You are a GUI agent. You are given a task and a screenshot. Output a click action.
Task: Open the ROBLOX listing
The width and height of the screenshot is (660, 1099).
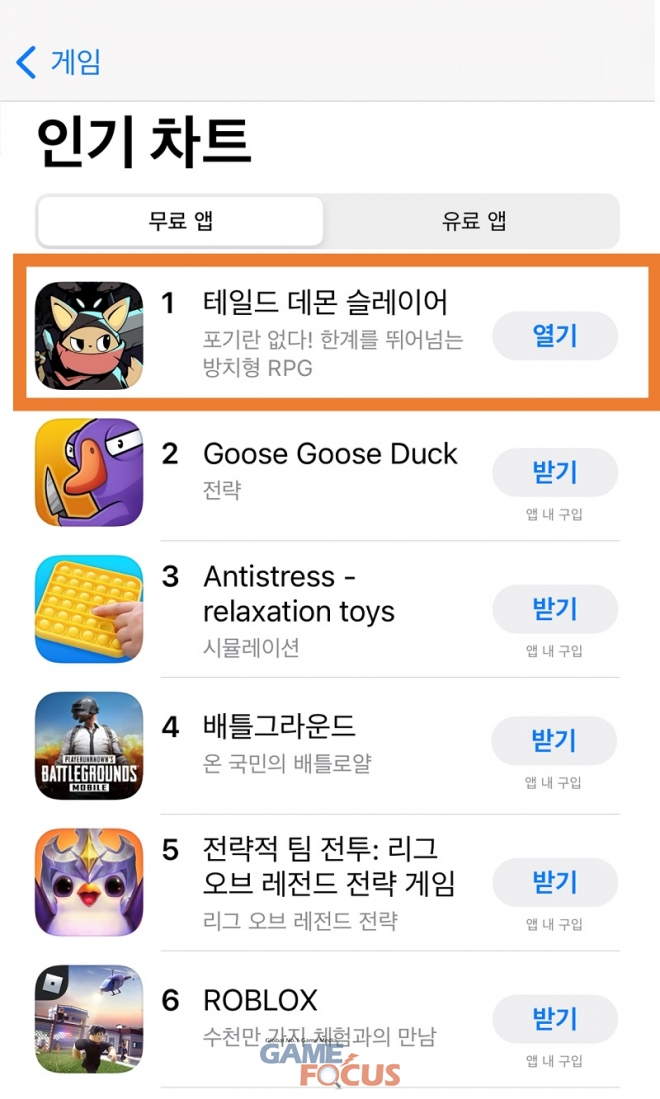point(260,1000)
